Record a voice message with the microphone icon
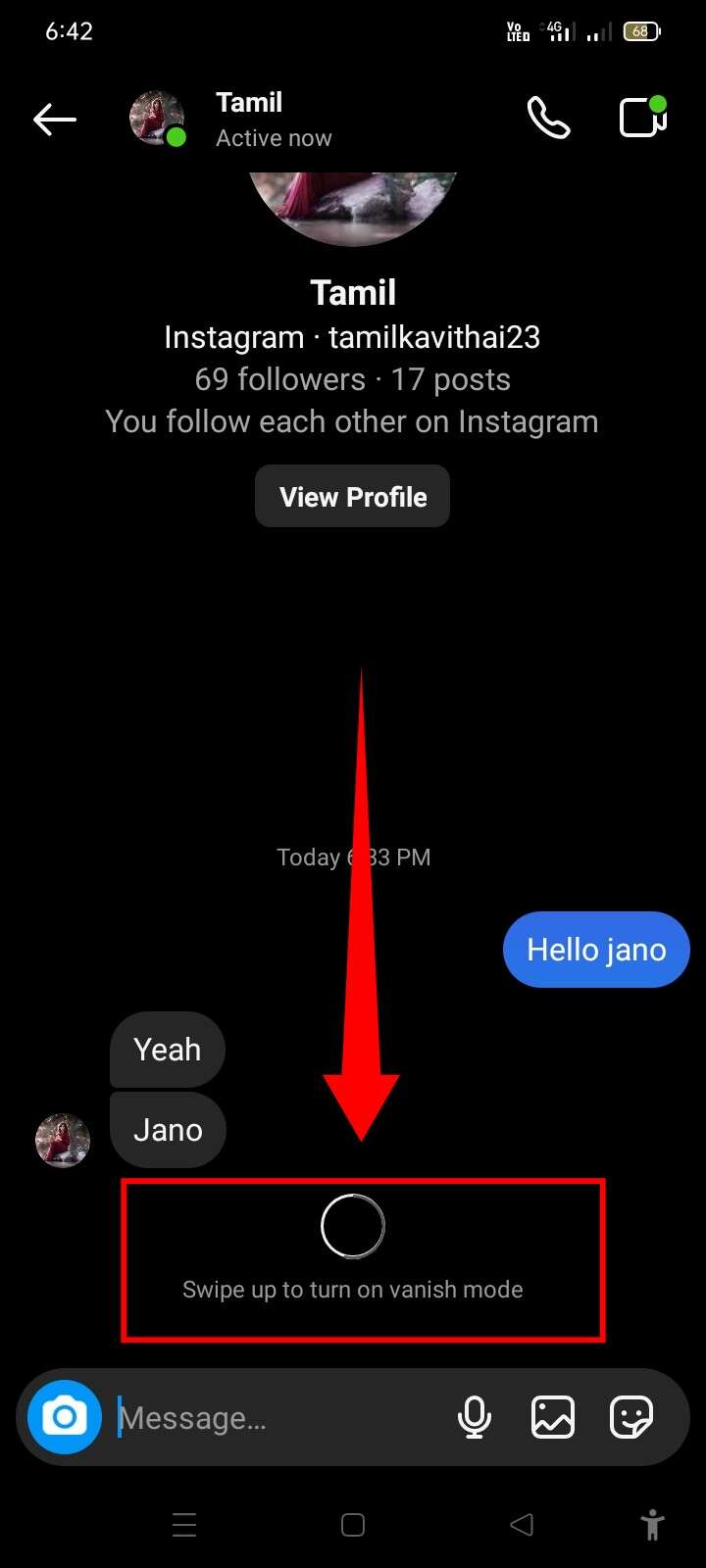This screenshot has height=1568, width=706. click(475, 1416)
